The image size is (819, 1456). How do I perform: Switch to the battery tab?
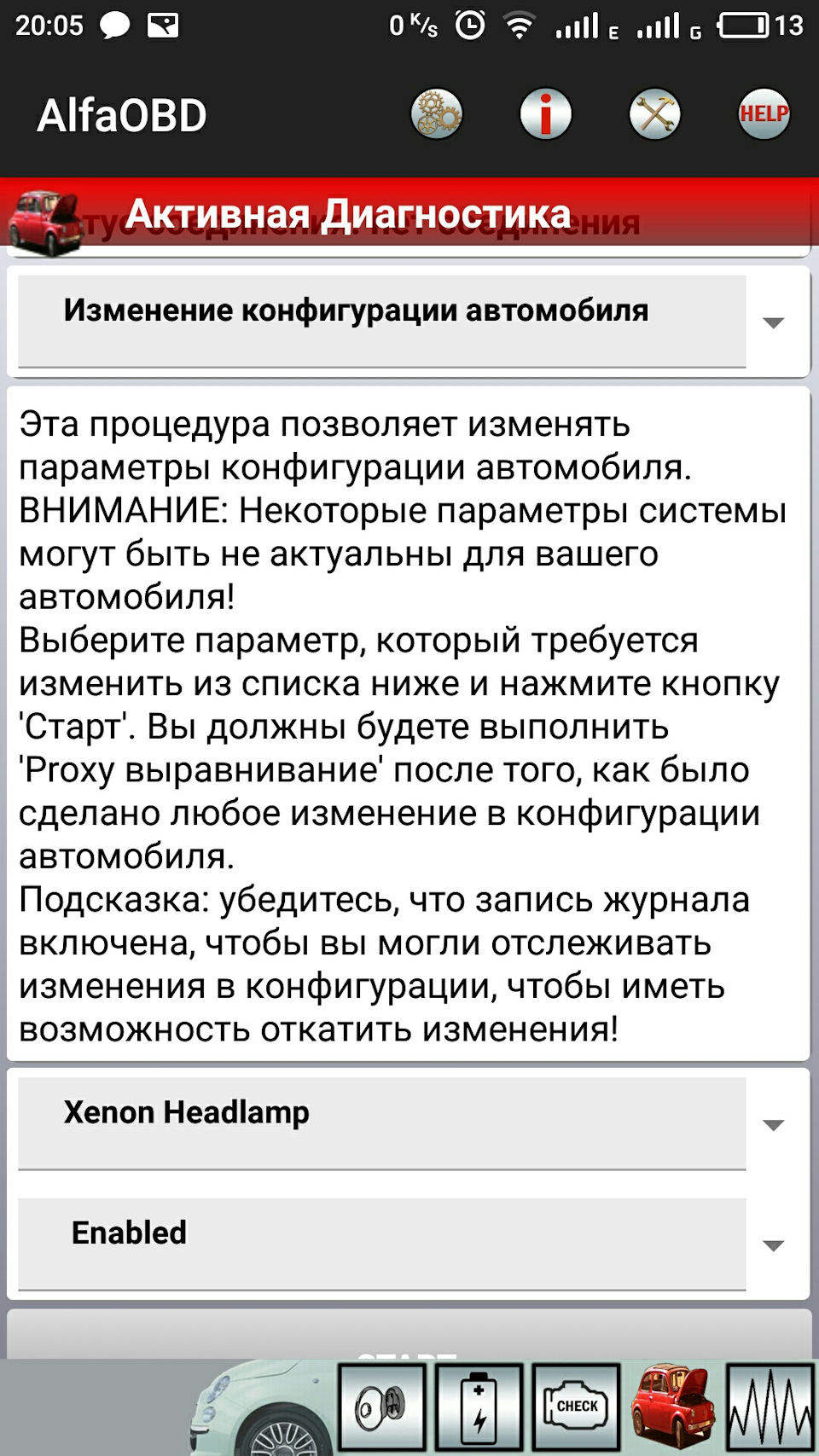[x=479, y=1407]
